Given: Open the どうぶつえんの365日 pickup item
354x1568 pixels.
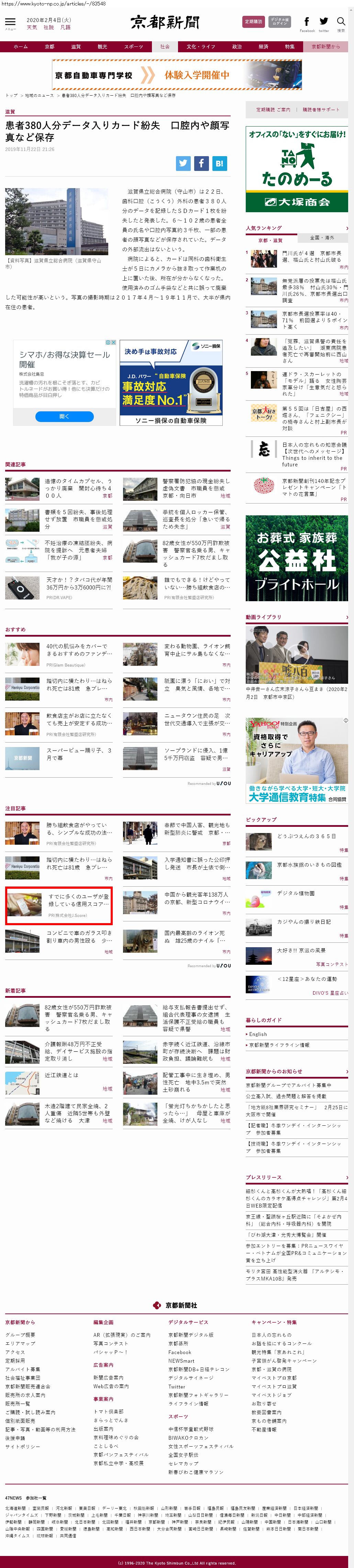Looking at the screenshot, I should [x=306, y=836].
